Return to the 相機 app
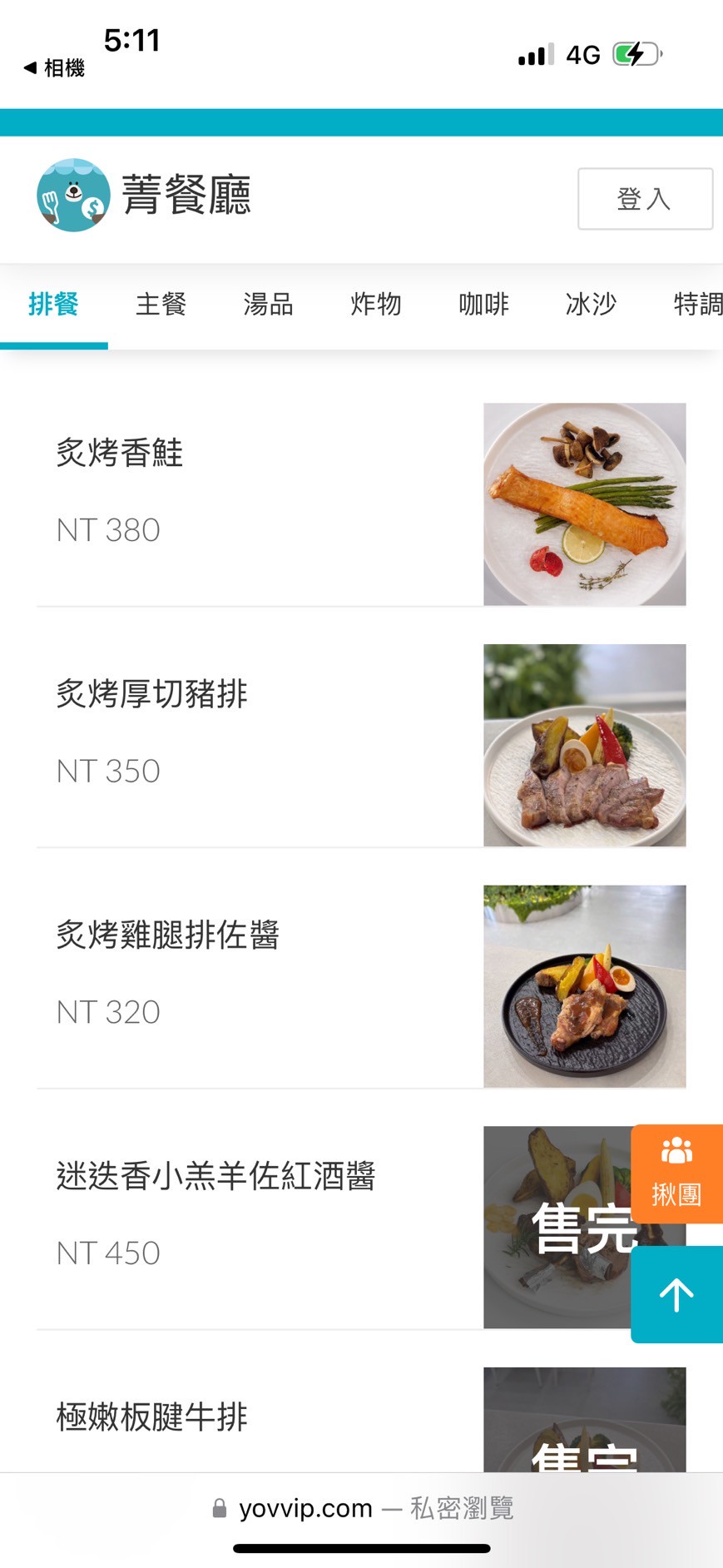The height and width of the screenshot is (1568, 723). coord(55,68)
